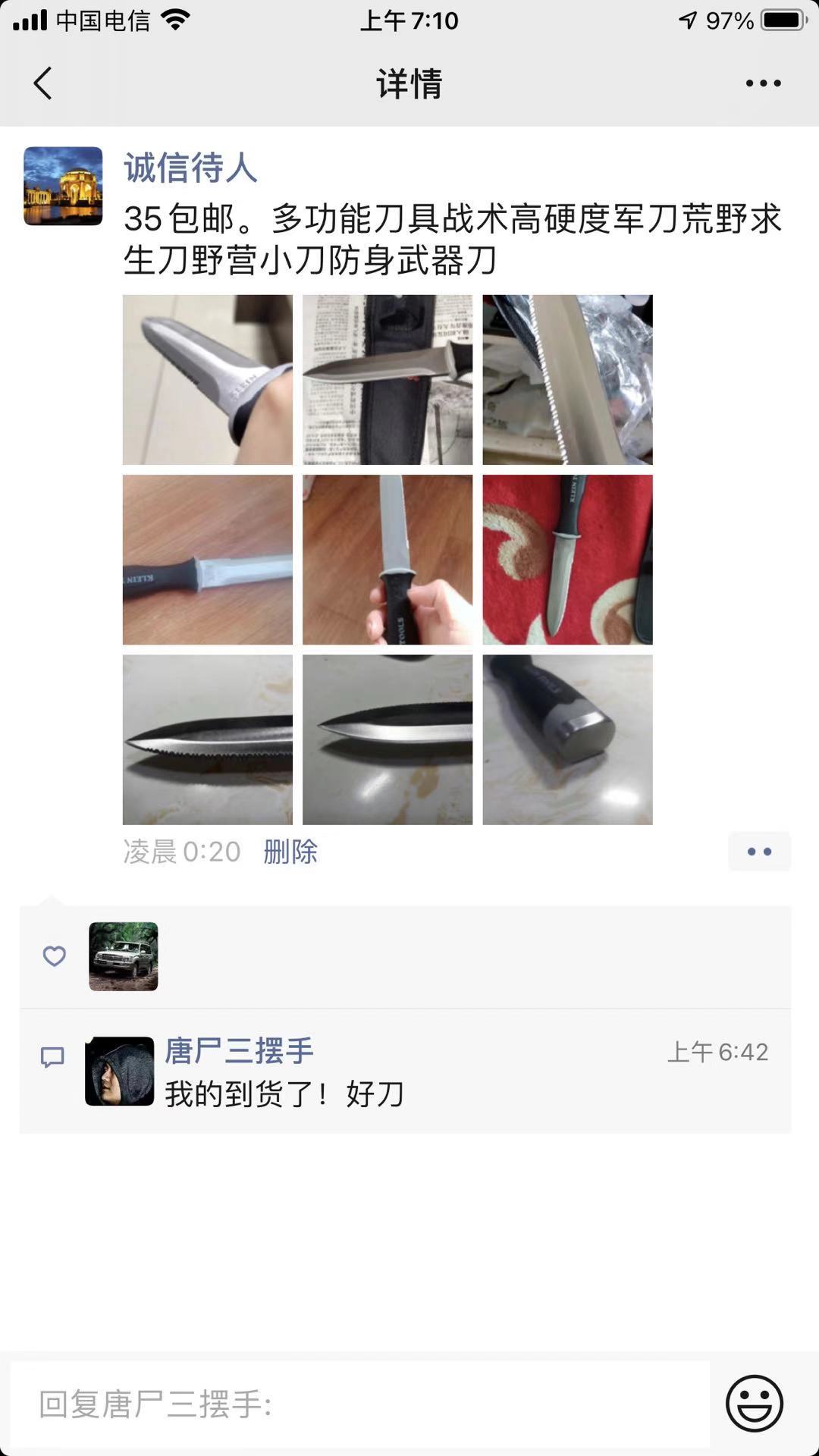View the first knife photo held in hand
Screen dimensions: 819x1456
207,379
